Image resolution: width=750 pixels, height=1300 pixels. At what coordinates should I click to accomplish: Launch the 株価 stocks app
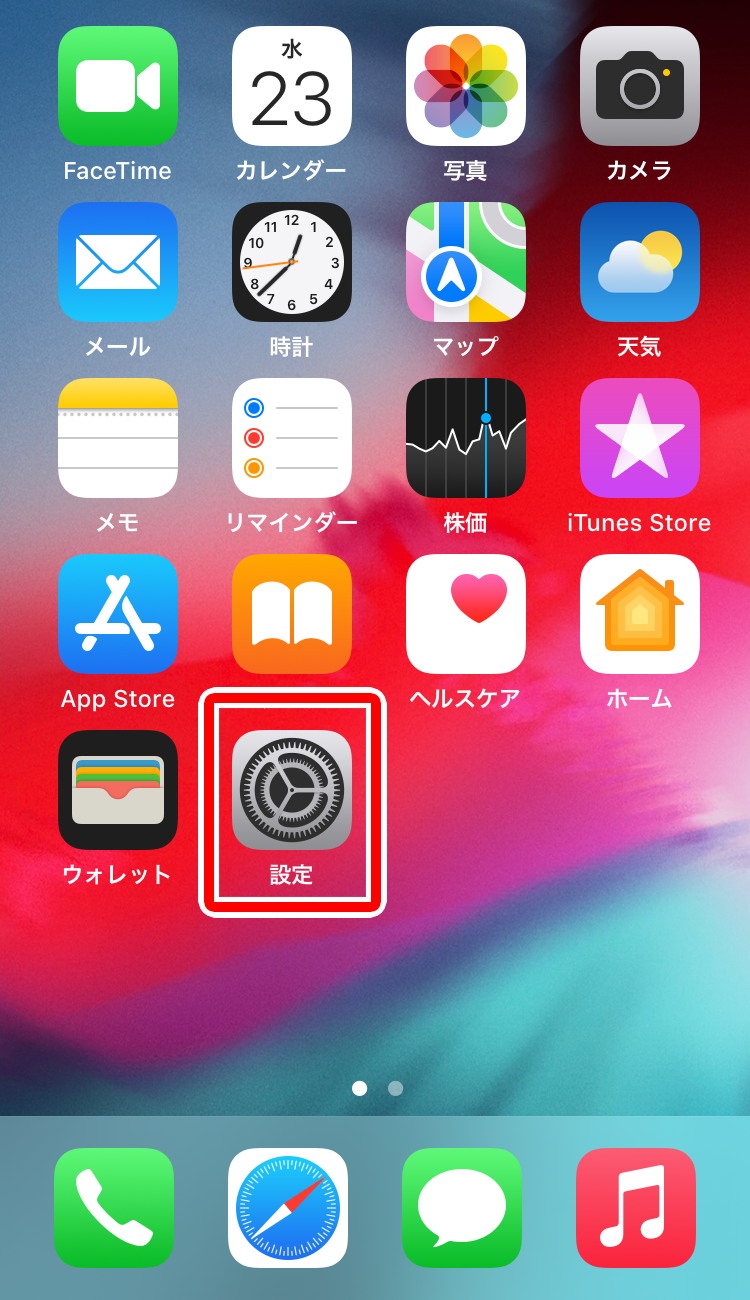[x=466, y=438]
